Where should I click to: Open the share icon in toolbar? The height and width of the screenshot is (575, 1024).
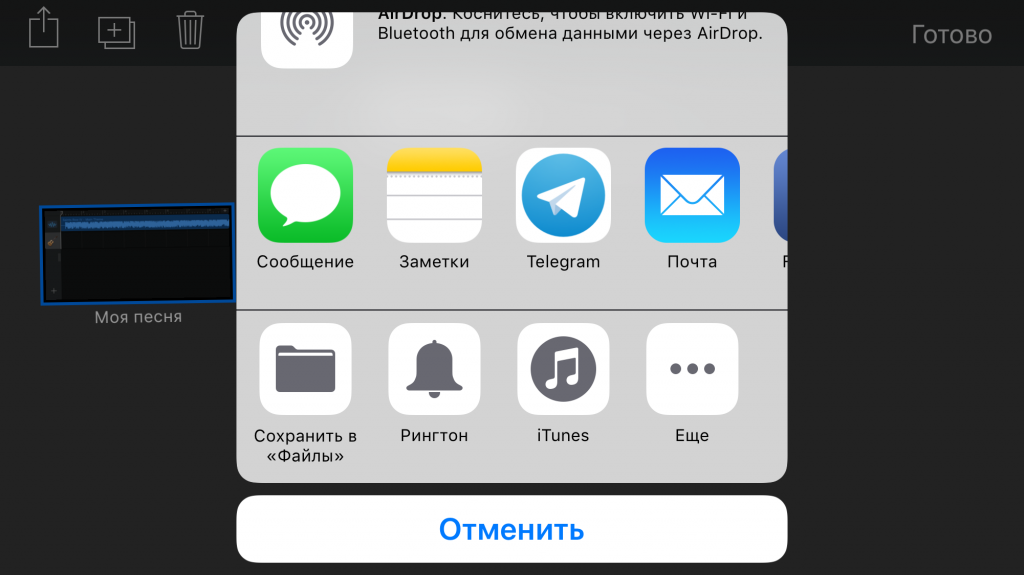tap(44, 29)
